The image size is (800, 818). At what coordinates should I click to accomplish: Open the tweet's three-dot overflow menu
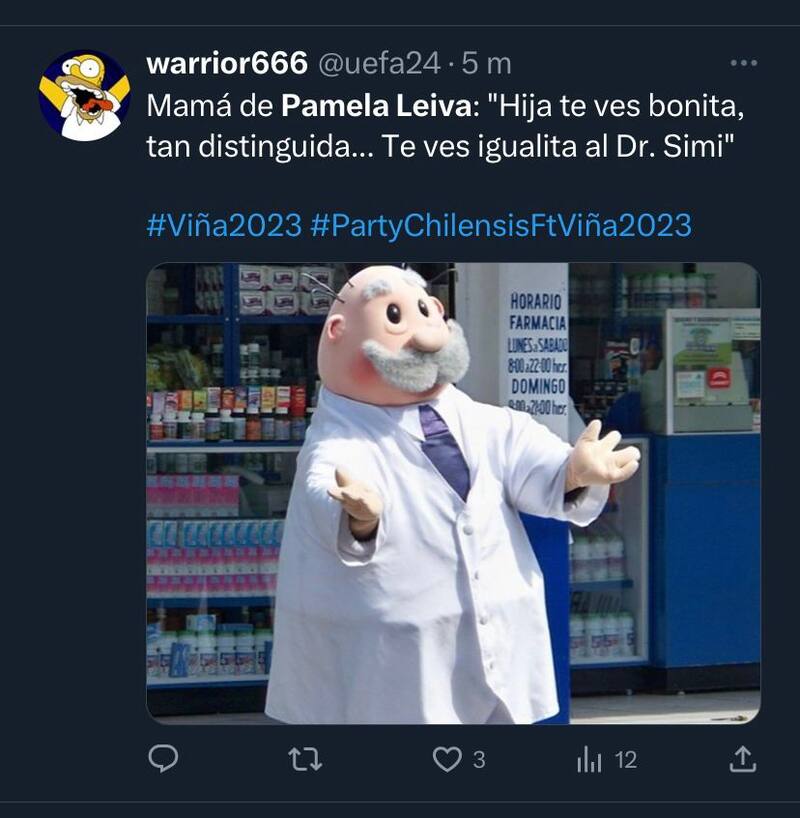743,63
